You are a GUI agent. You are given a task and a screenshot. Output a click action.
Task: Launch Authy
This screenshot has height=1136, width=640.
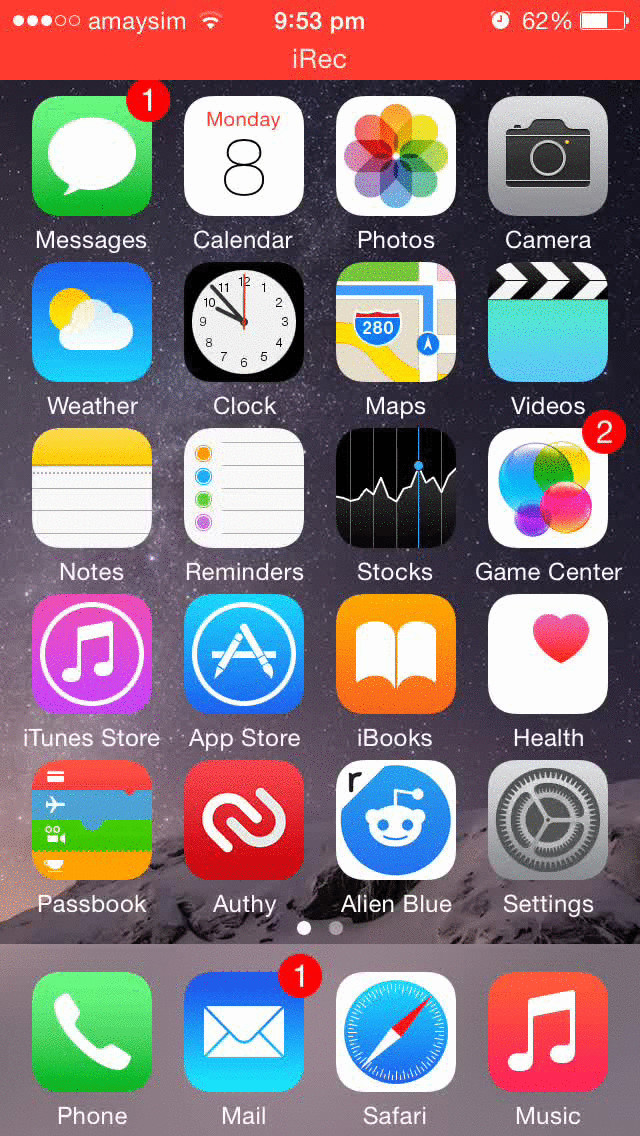(244, 820)
